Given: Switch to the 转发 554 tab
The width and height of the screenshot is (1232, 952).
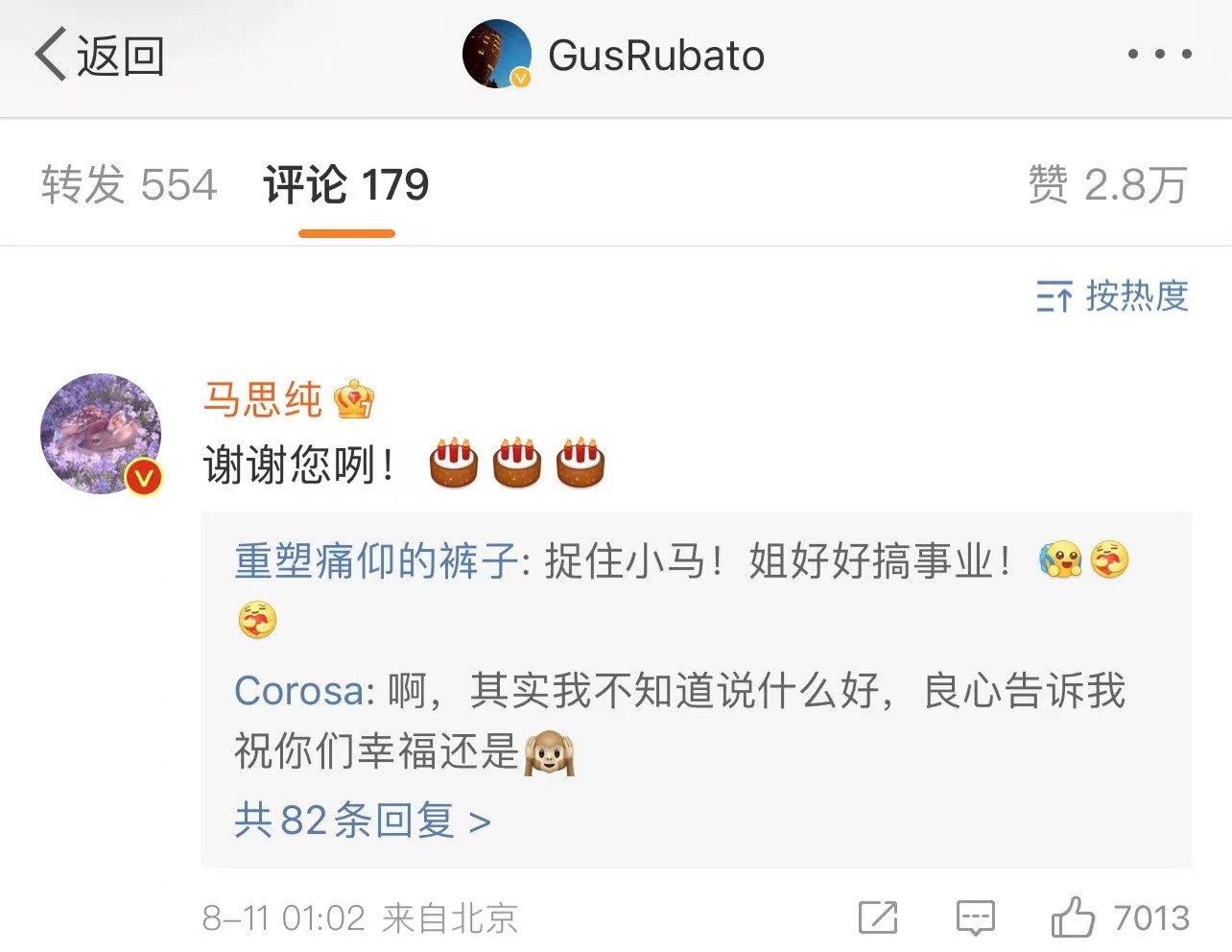Looking at the screenshot, I should point(129,184).
